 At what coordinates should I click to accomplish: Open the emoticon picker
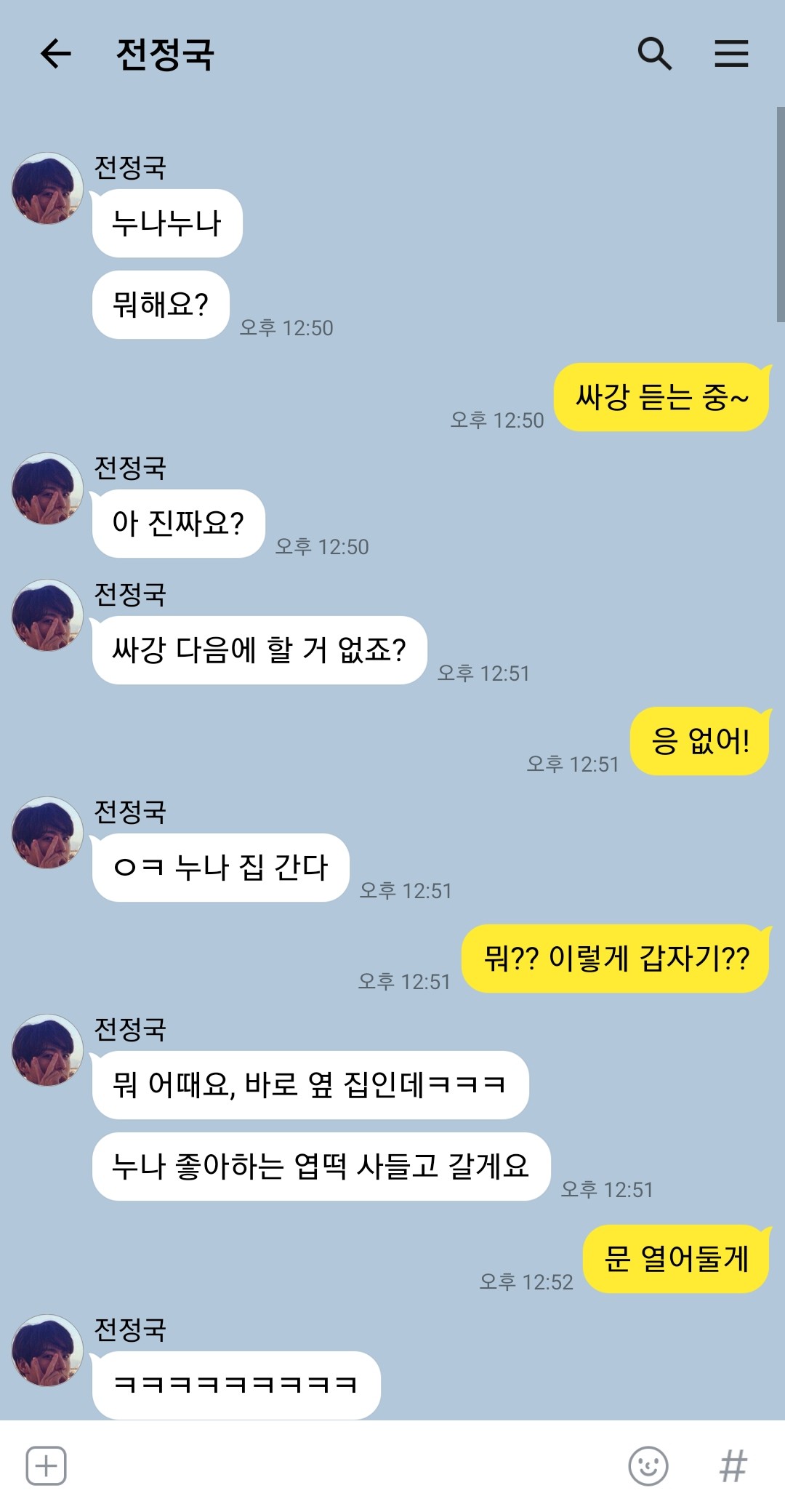point(648,1465)
